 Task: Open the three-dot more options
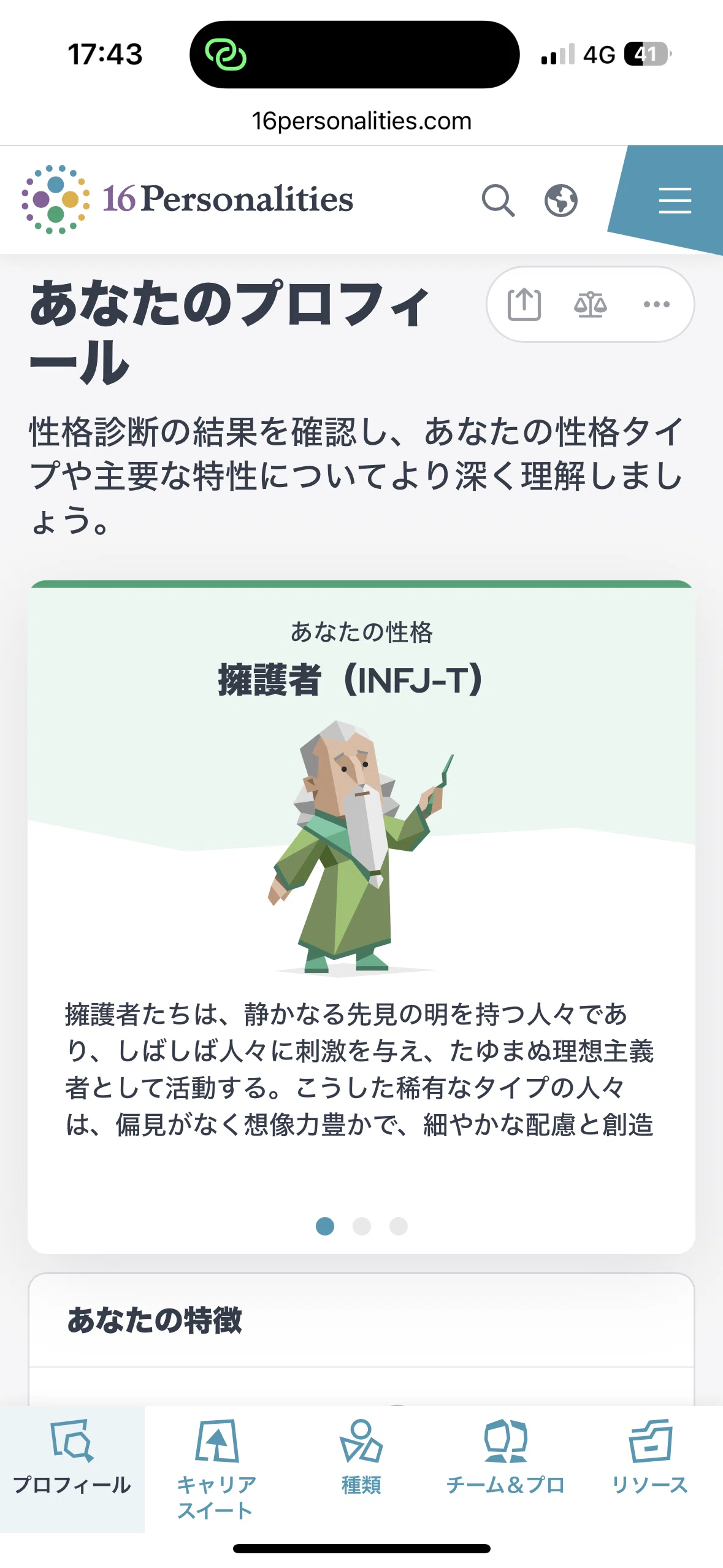pos(657,304)
